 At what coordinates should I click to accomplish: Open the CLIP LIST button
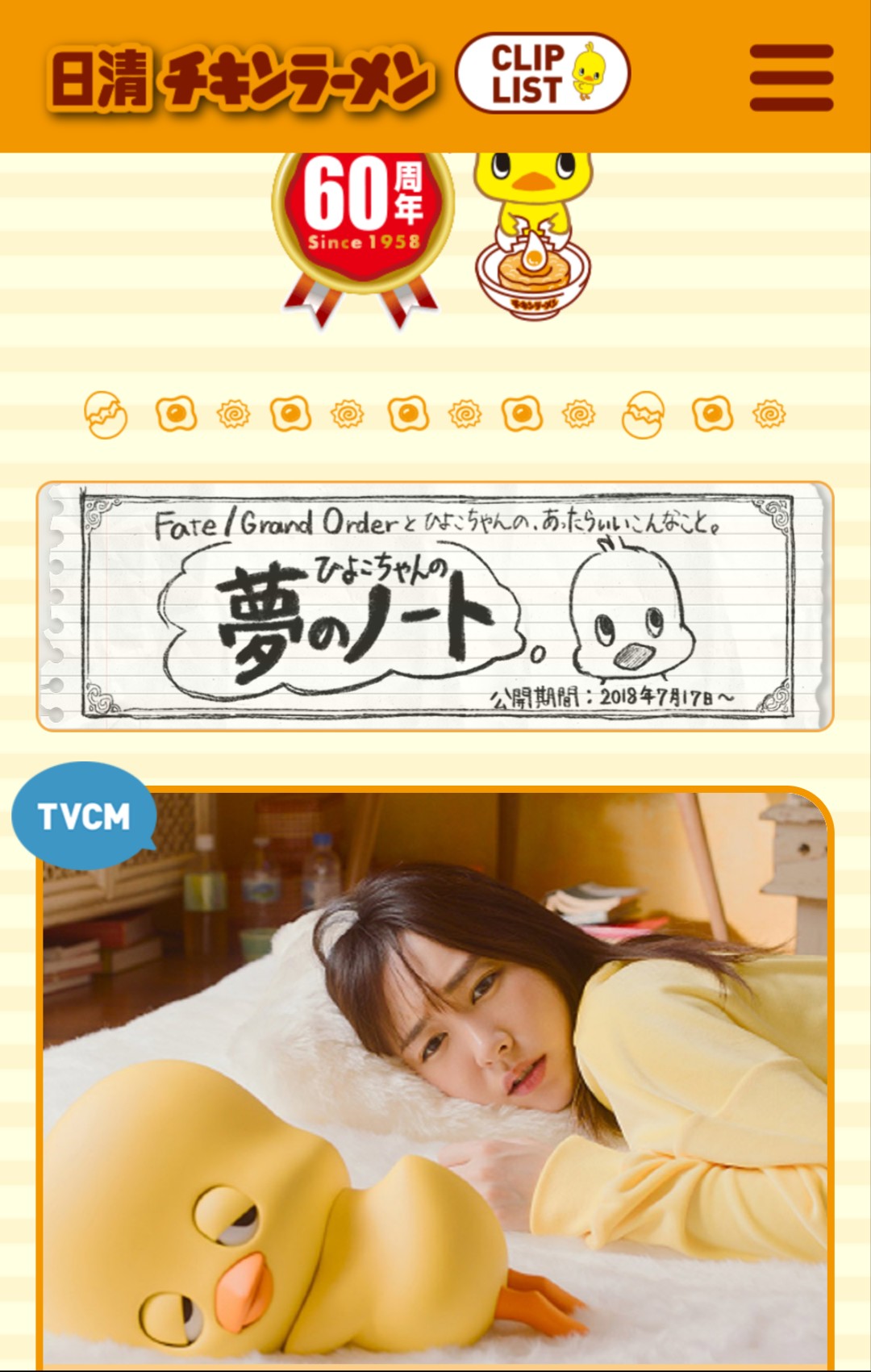tap(543, 73)
